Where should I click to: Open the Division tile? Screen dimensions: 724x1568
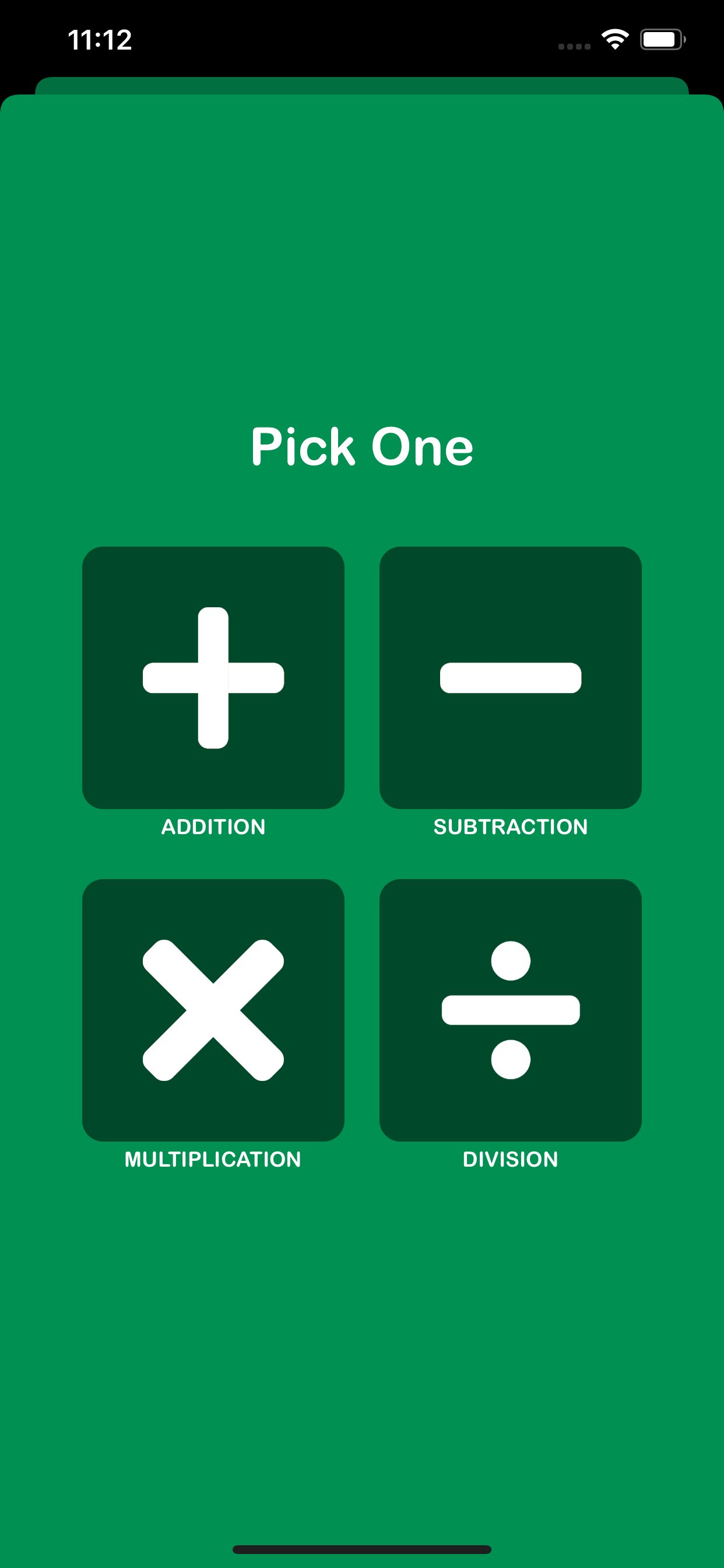coord(511,1010)
